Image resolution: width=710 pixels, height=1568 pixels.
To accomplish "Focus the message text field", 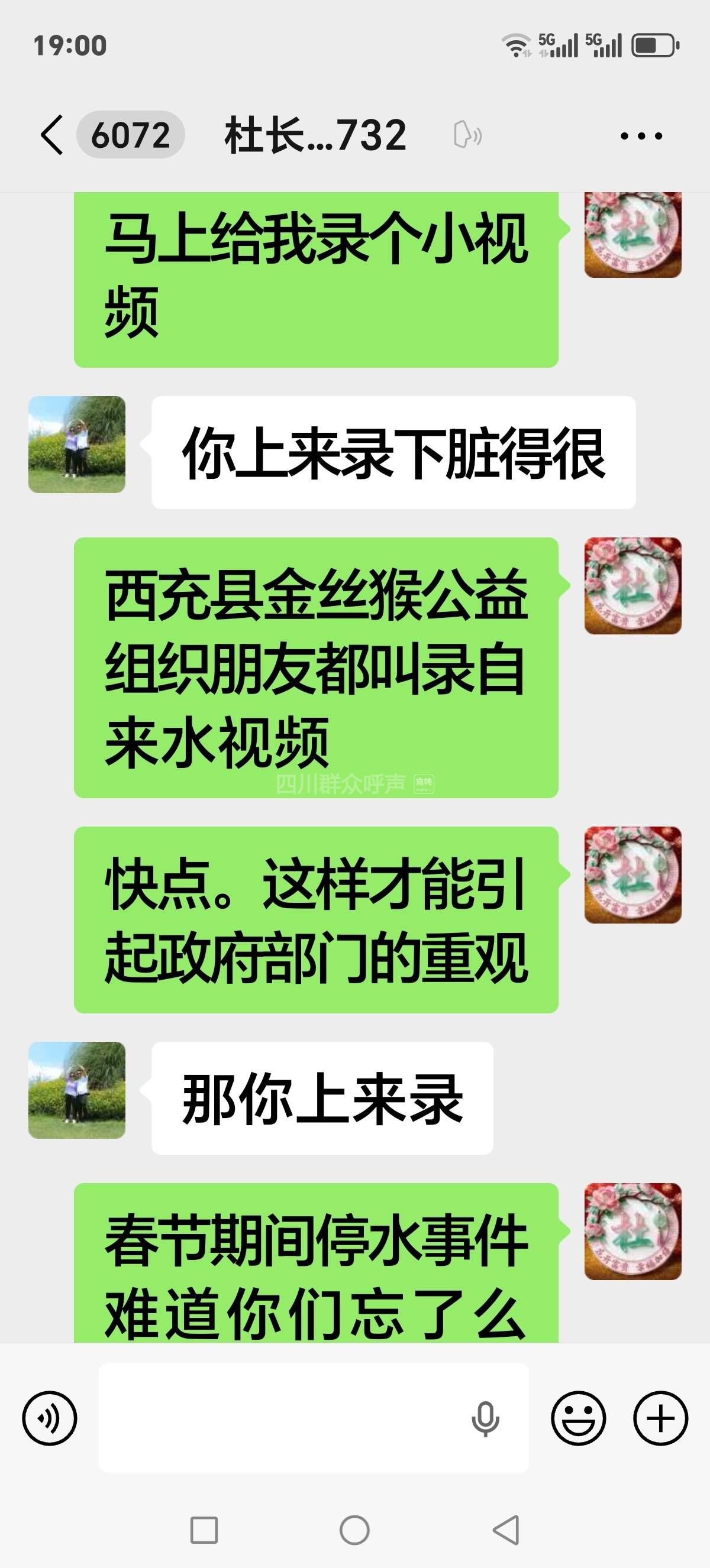I will [x=280, y=1418].
